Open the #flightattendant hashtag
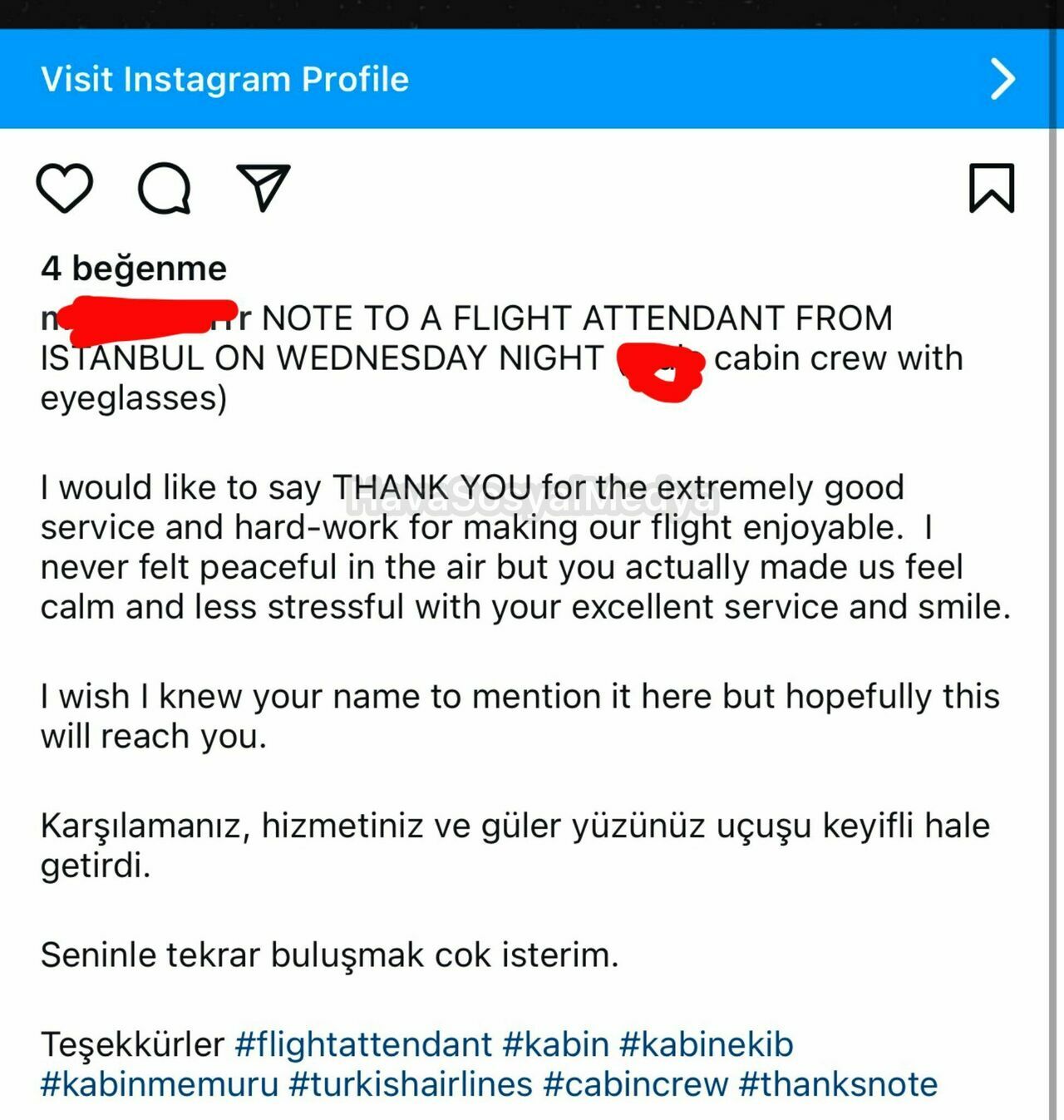The width and height of the screenshot is (1064, 1120). point(364,1044)
